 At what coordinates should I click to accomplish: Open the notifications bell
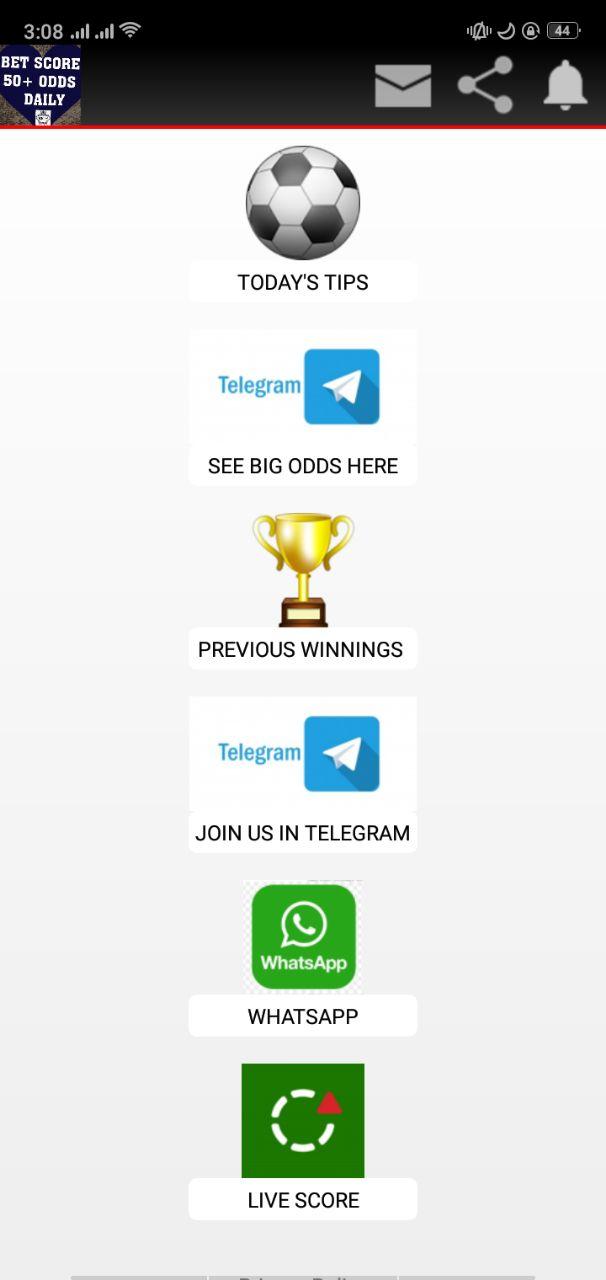(565, 85)
